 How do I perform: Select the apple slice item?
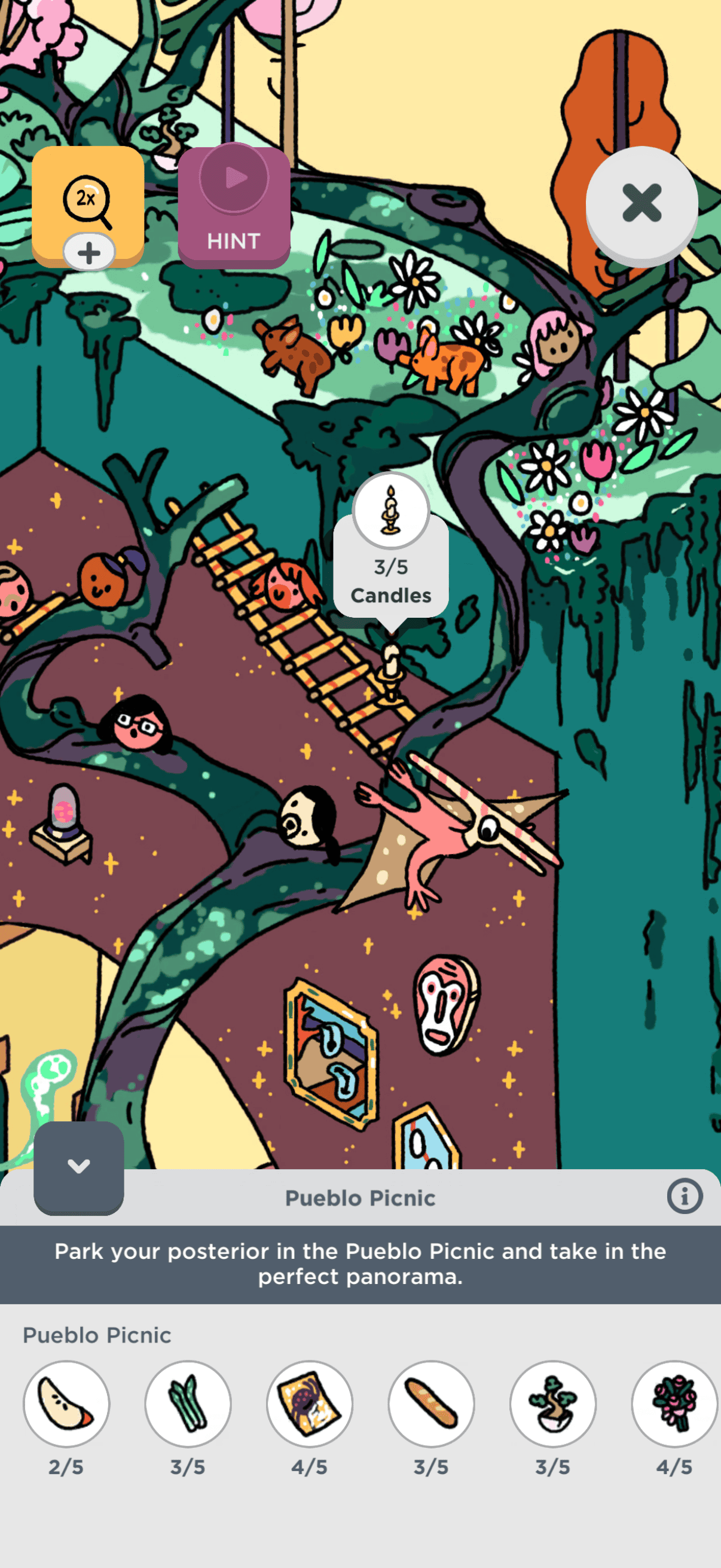[66, 1403]
